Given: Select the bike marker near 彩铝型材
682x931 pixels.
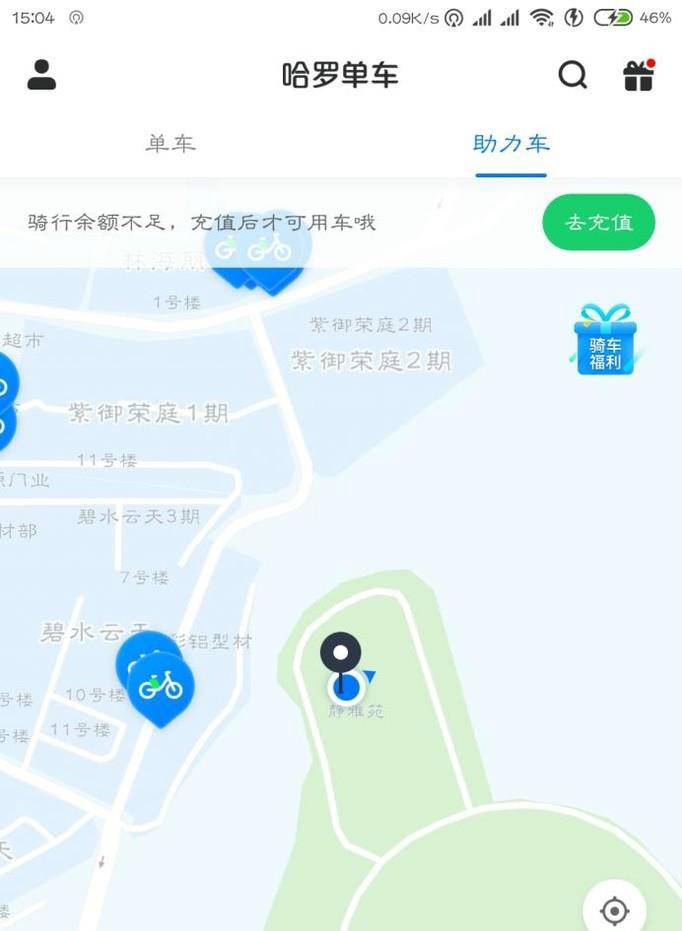Looking at the screenshot, I should click(x=160, y=684).
